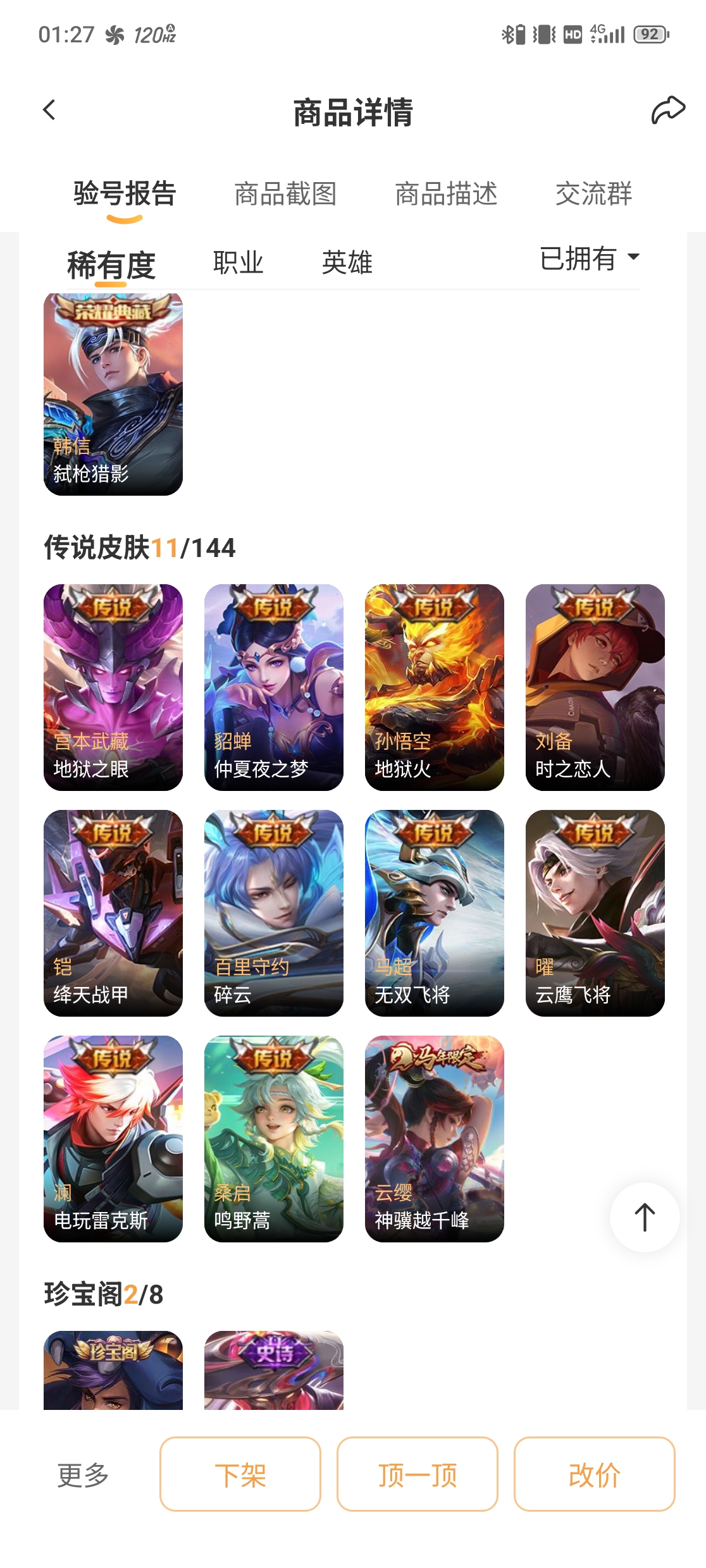Tap the scroll-to-top arrow button
Screen dimensions: 706x1568
click(x=645, y=1217)
